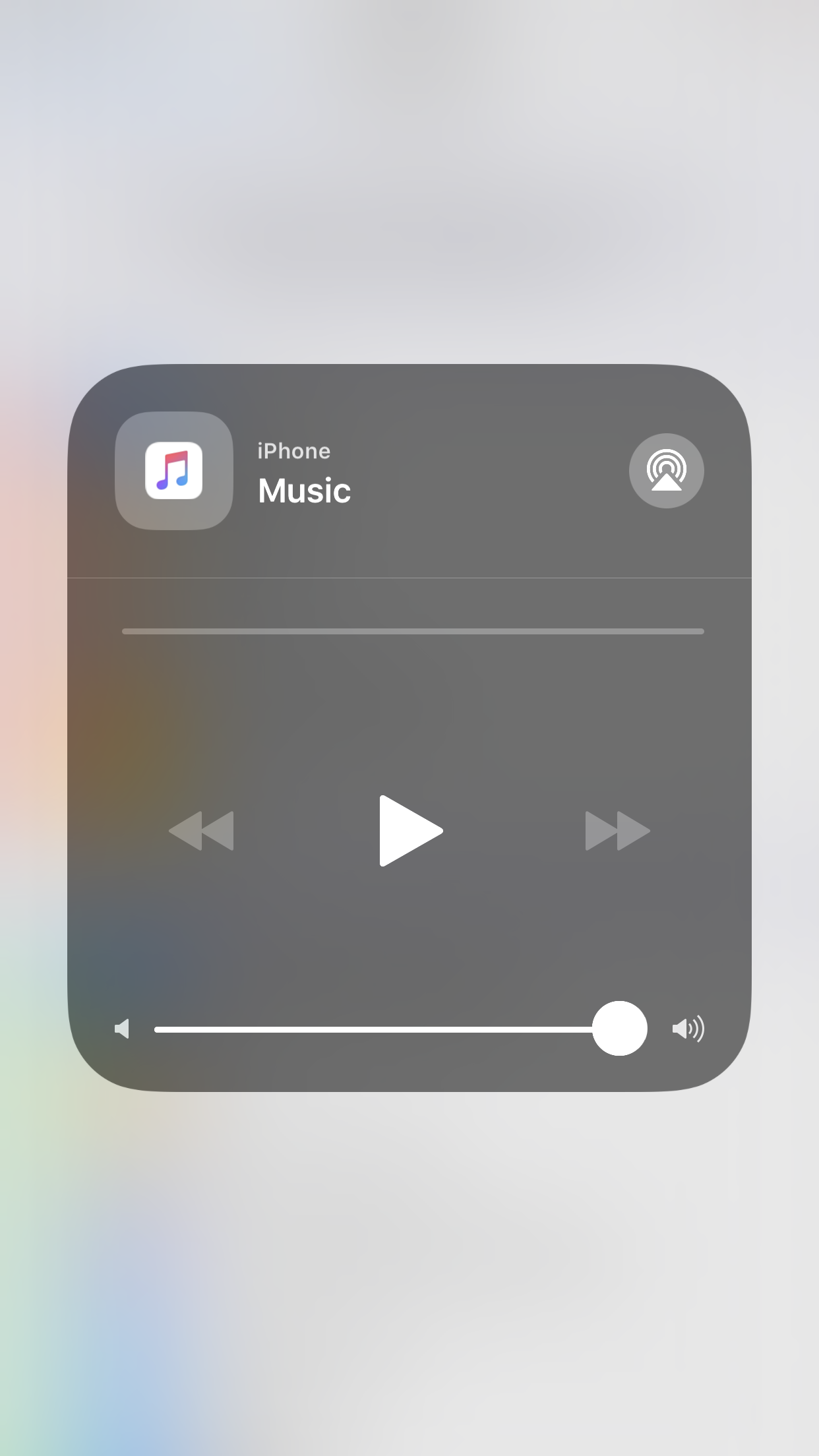This screenshot has width=819, height=1456.
Task: Open the Music app icon
Action: (174, 471)
